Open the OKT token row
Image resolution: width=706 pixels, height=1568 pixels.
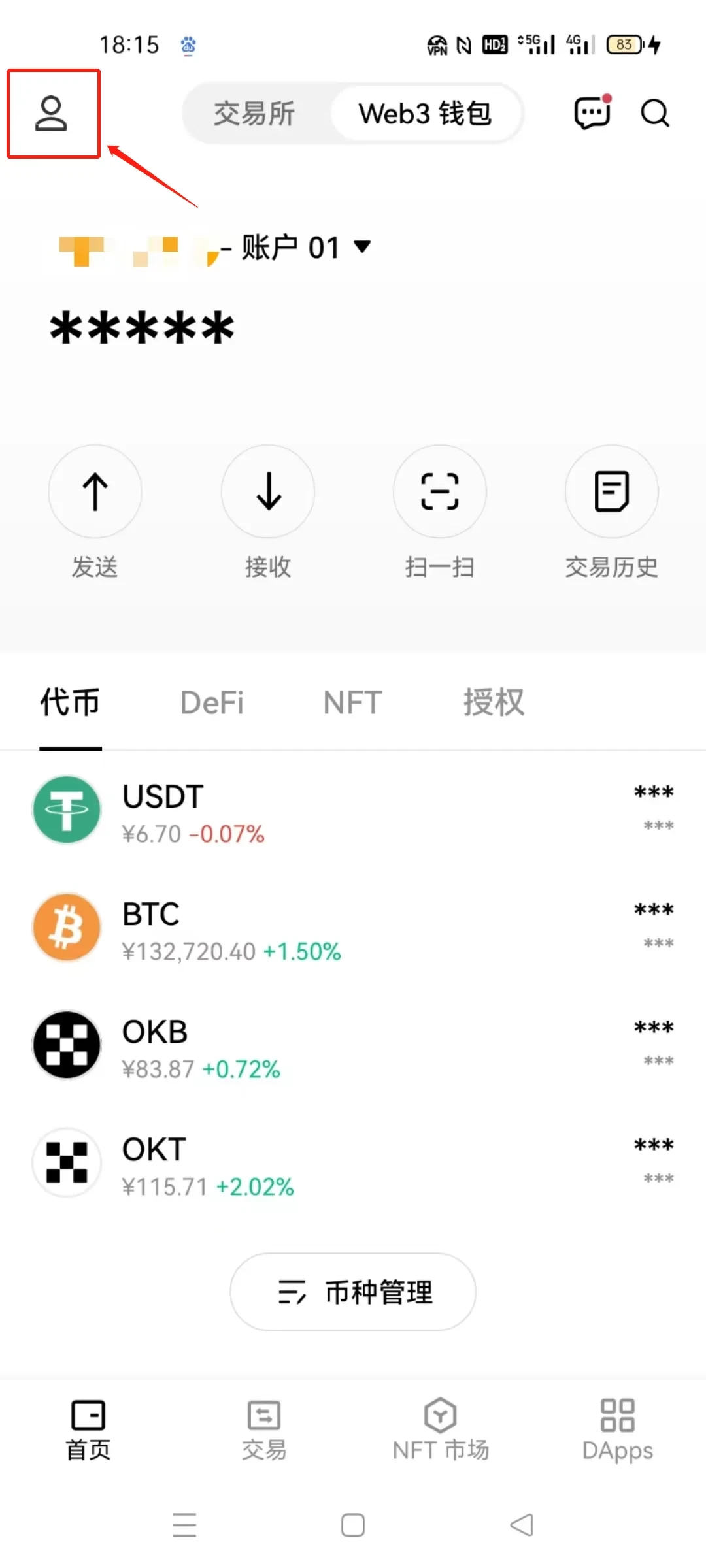(x=353, y=1163)
